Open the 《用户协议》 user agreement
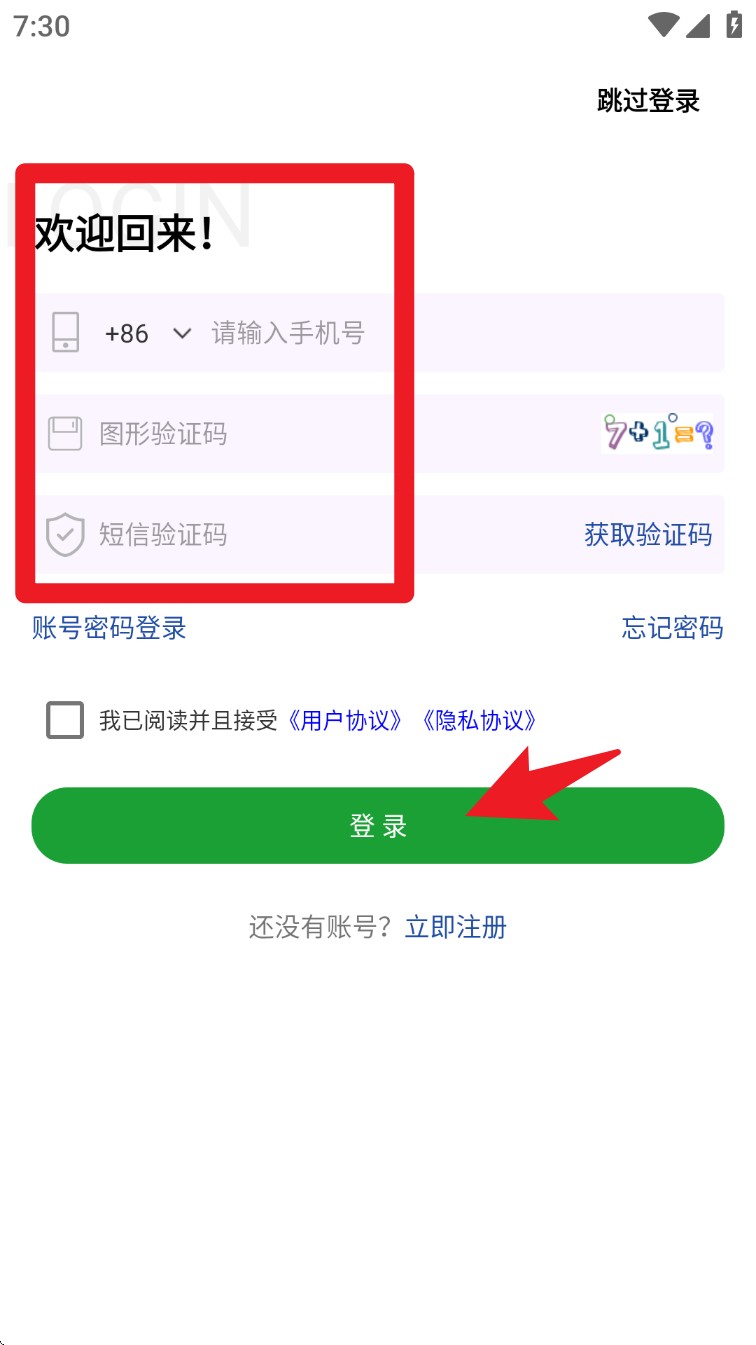The width and height of the screenshot is (756, 1345). coord(347,721)
